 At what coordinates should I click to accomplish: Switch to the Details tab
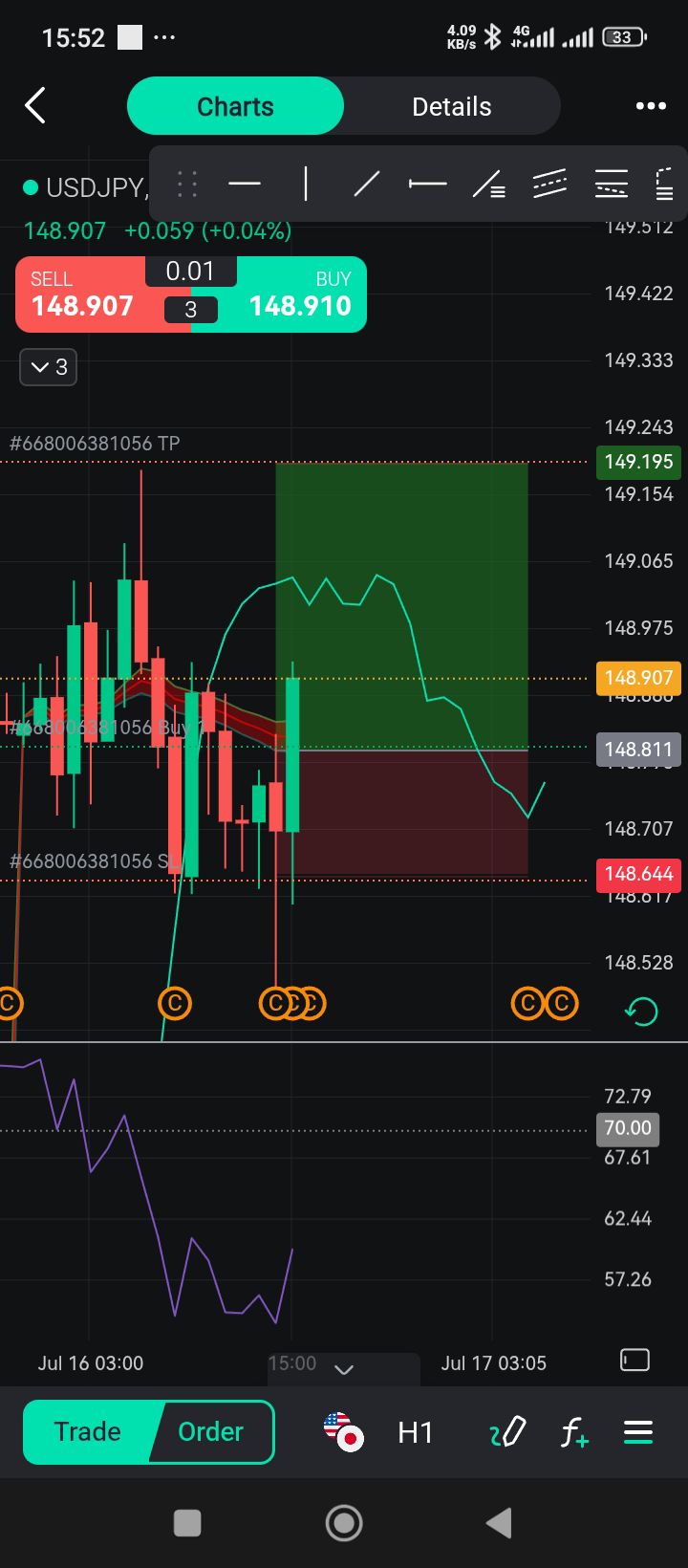coord(451,106)
